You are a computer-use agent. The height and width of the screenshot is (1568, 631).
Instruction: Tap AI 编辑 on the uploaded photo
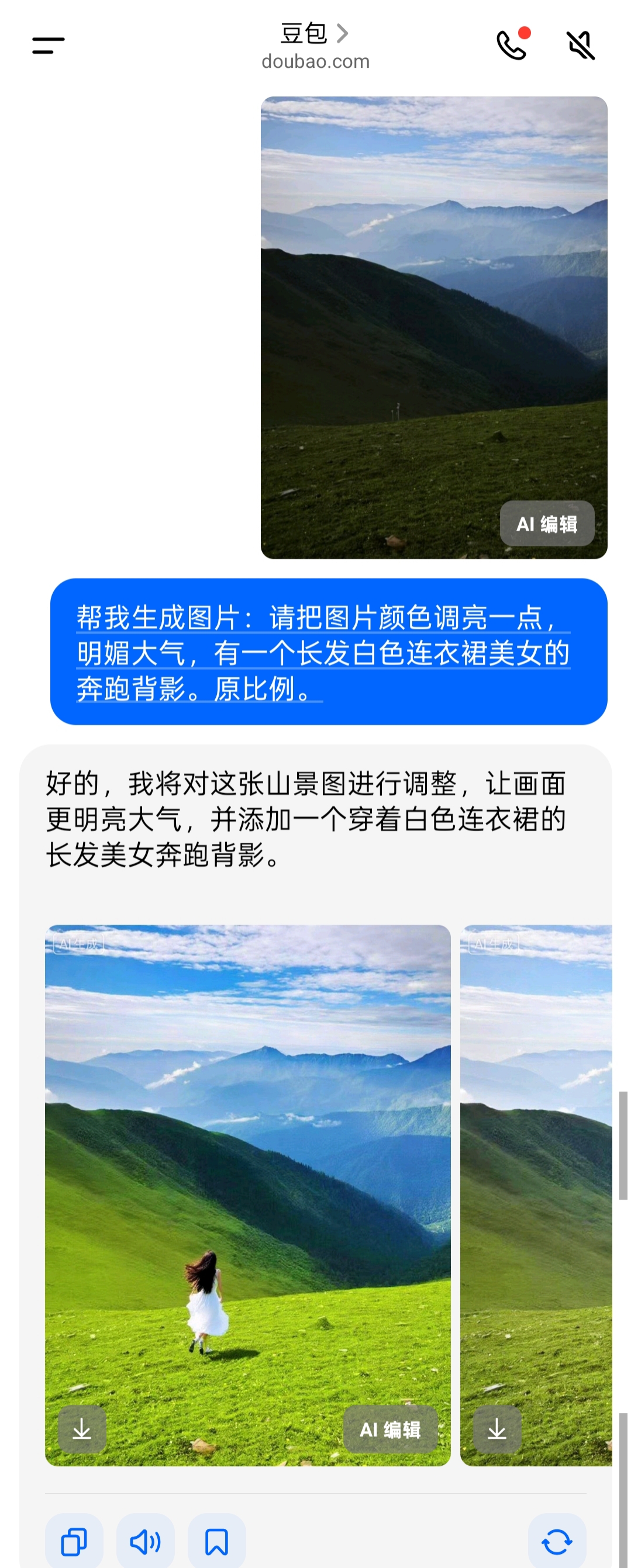[x=546, y=524]
